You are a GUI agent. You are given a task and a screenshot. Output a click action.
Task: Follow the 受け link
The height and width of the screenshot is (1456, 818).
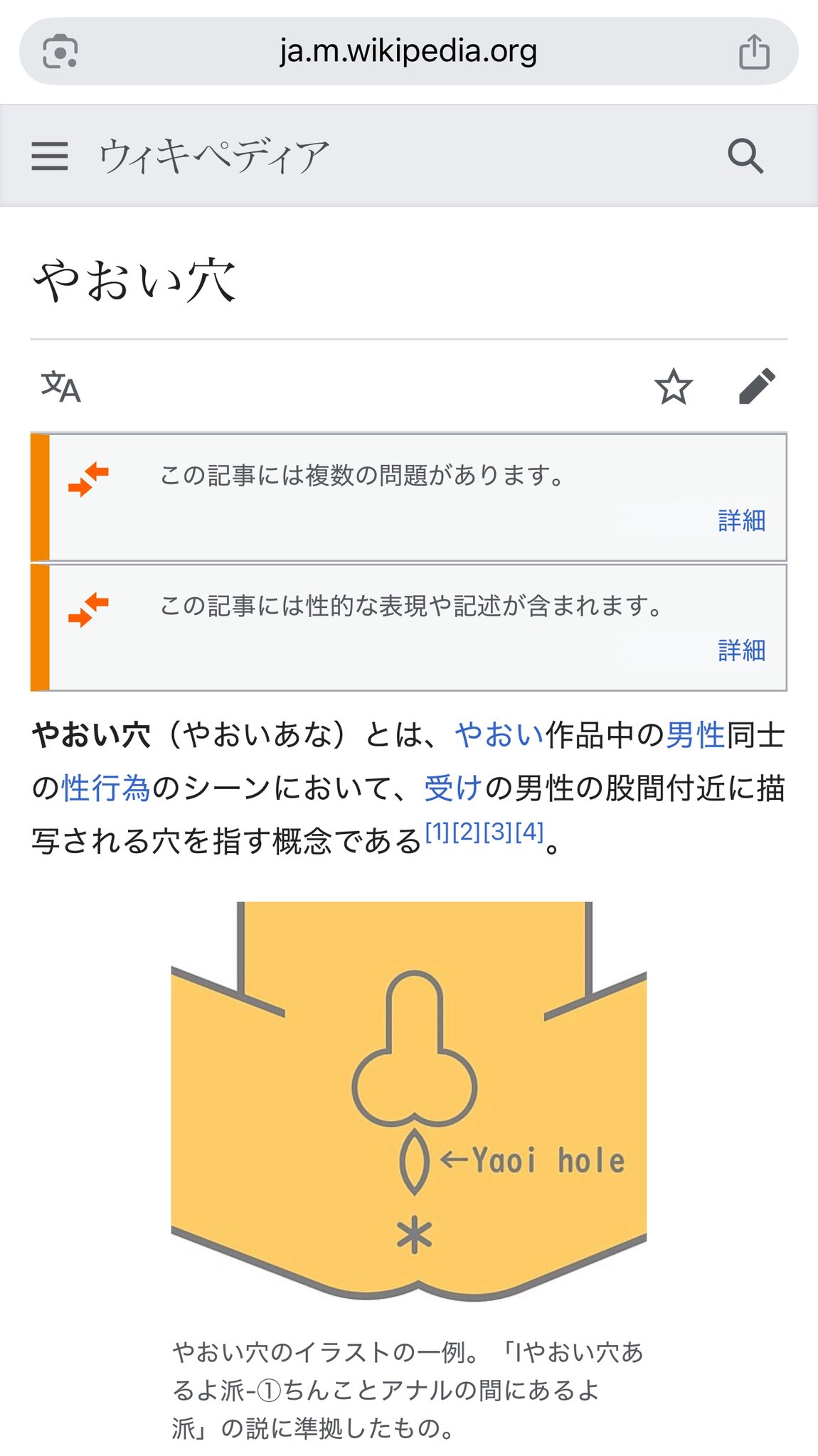click(x=454, y=788)
